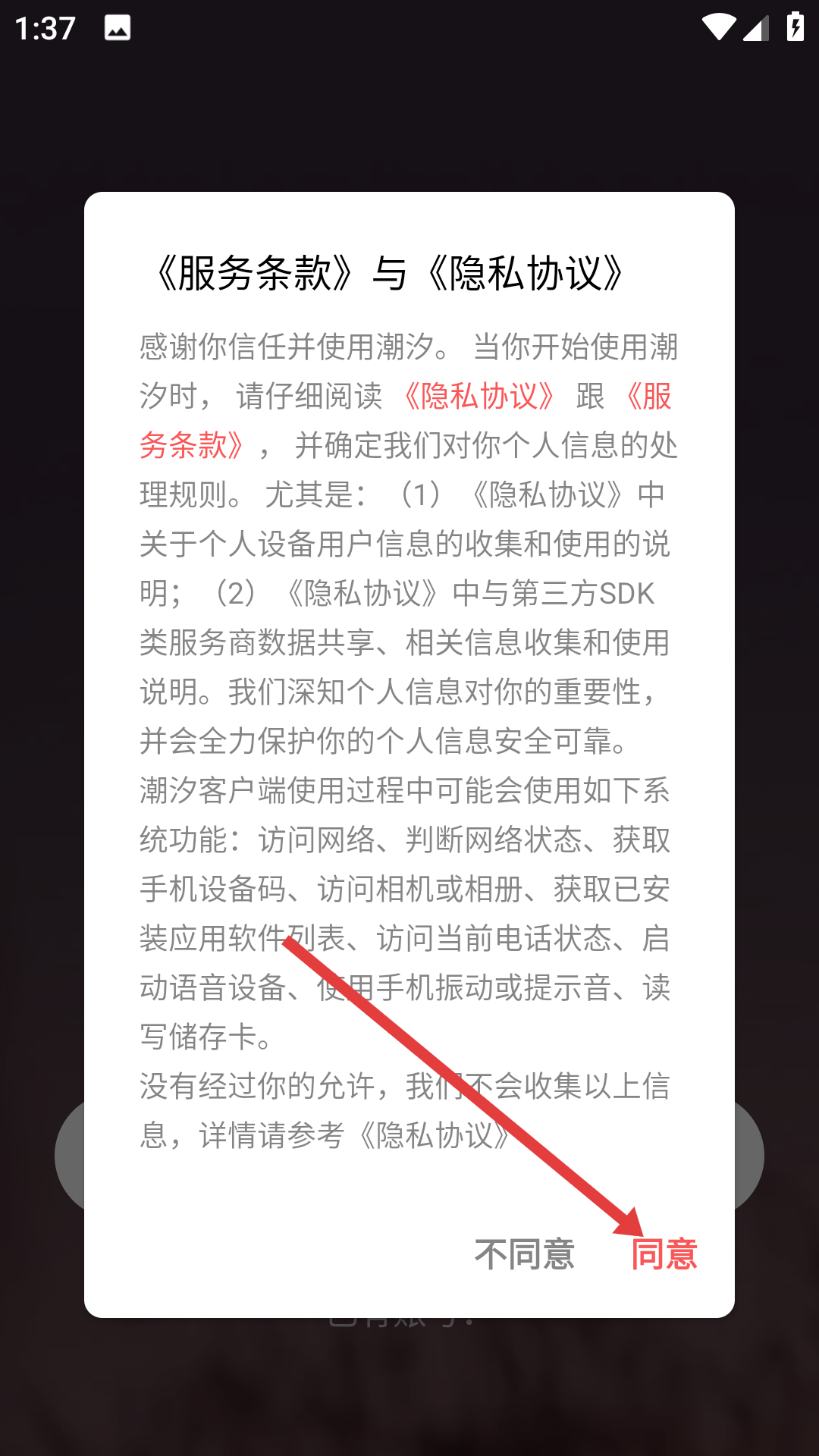This screenshot has width=819, height=1456.
Task: Tap 同意 to accept the terms
Action: click(x=664, y=1254)
